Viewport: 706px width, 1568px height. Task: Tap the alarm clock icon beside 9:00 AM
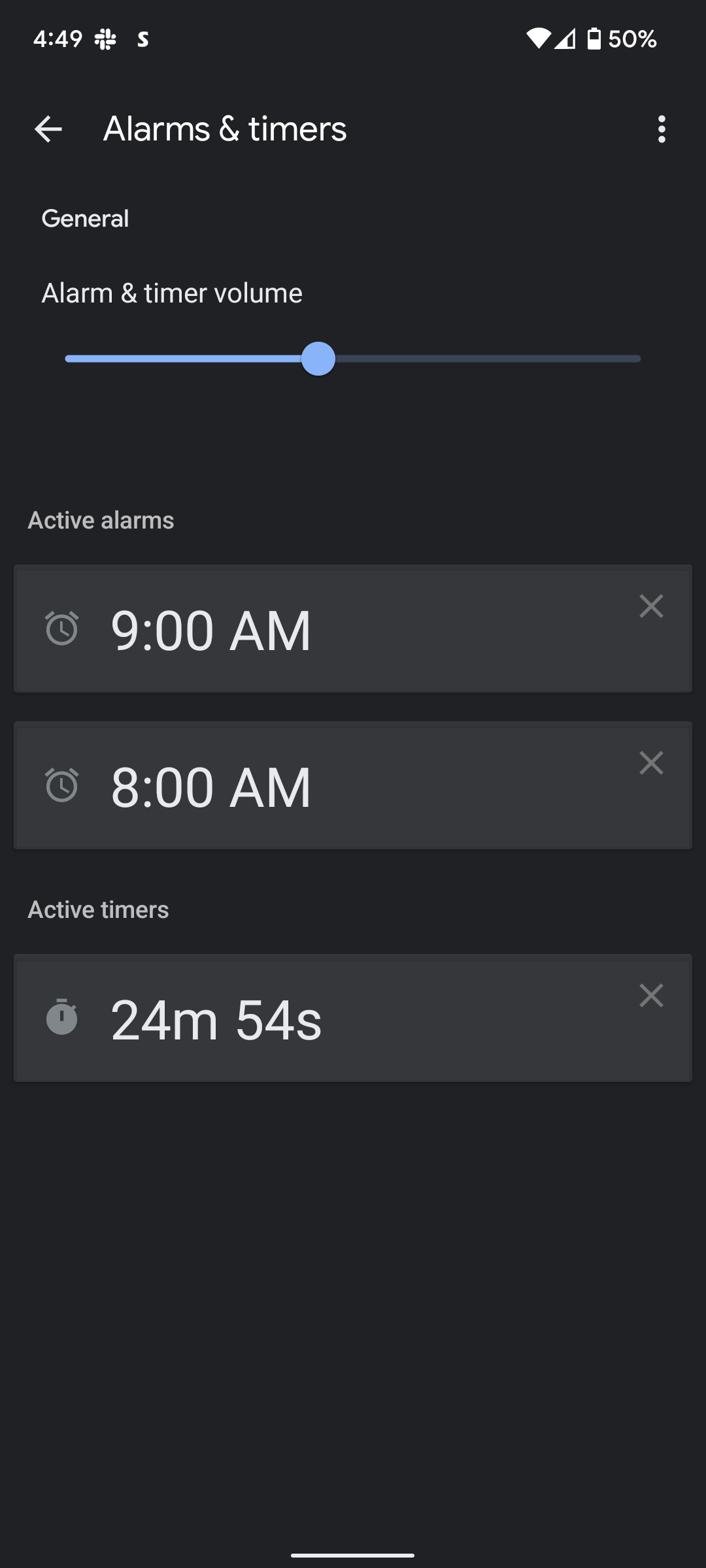click(62, 629)
